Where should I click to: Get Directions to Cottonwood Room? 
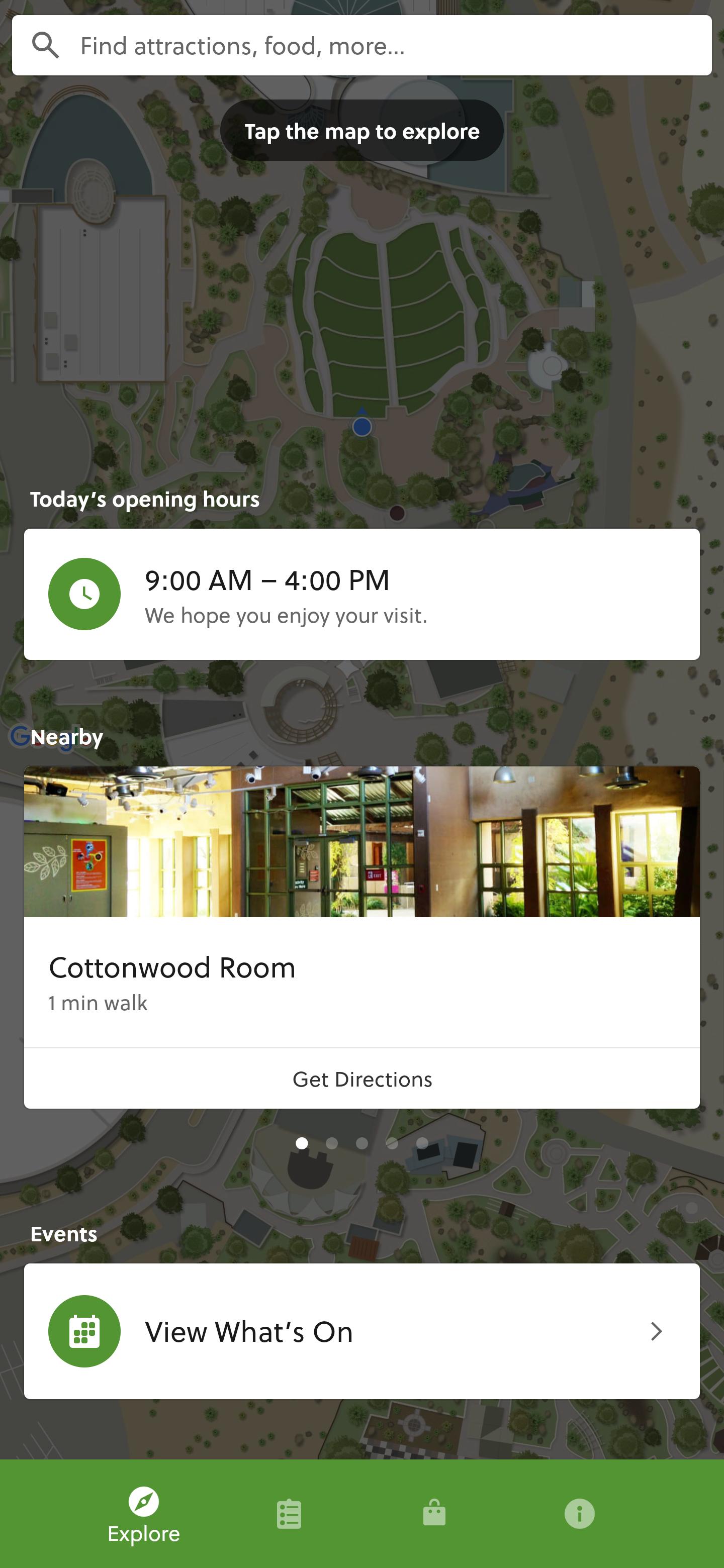point(361,1079)
